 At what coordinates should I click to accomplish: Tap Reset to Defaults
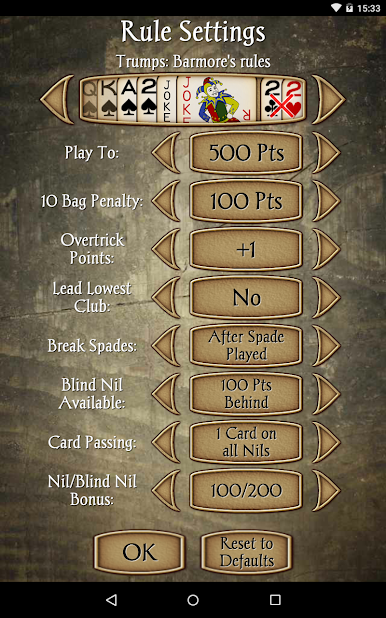[x=247, y=552]
